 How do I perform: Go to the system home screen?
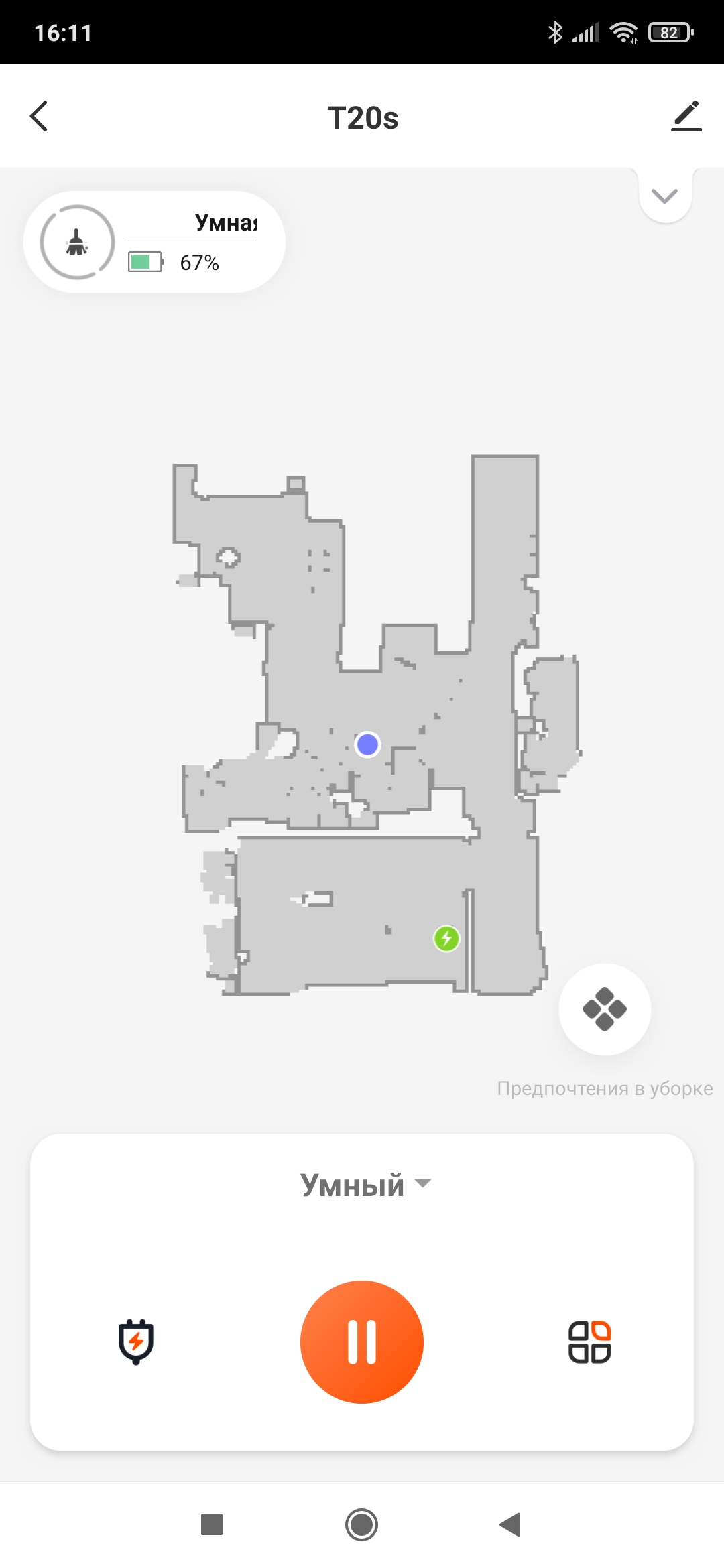[x=362, y=1524]
